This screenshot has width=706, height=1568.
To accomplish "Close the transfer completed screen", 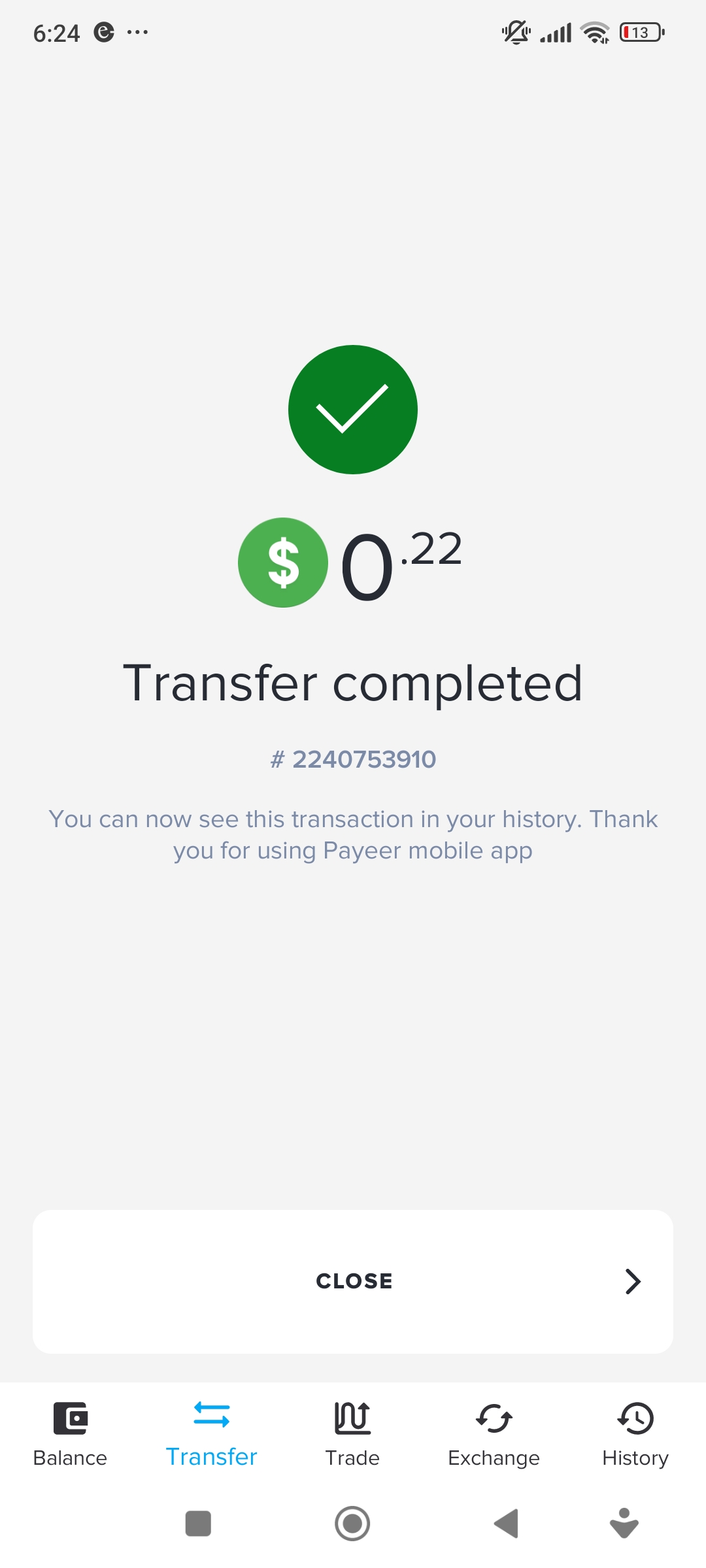I will pos(353,1281).
